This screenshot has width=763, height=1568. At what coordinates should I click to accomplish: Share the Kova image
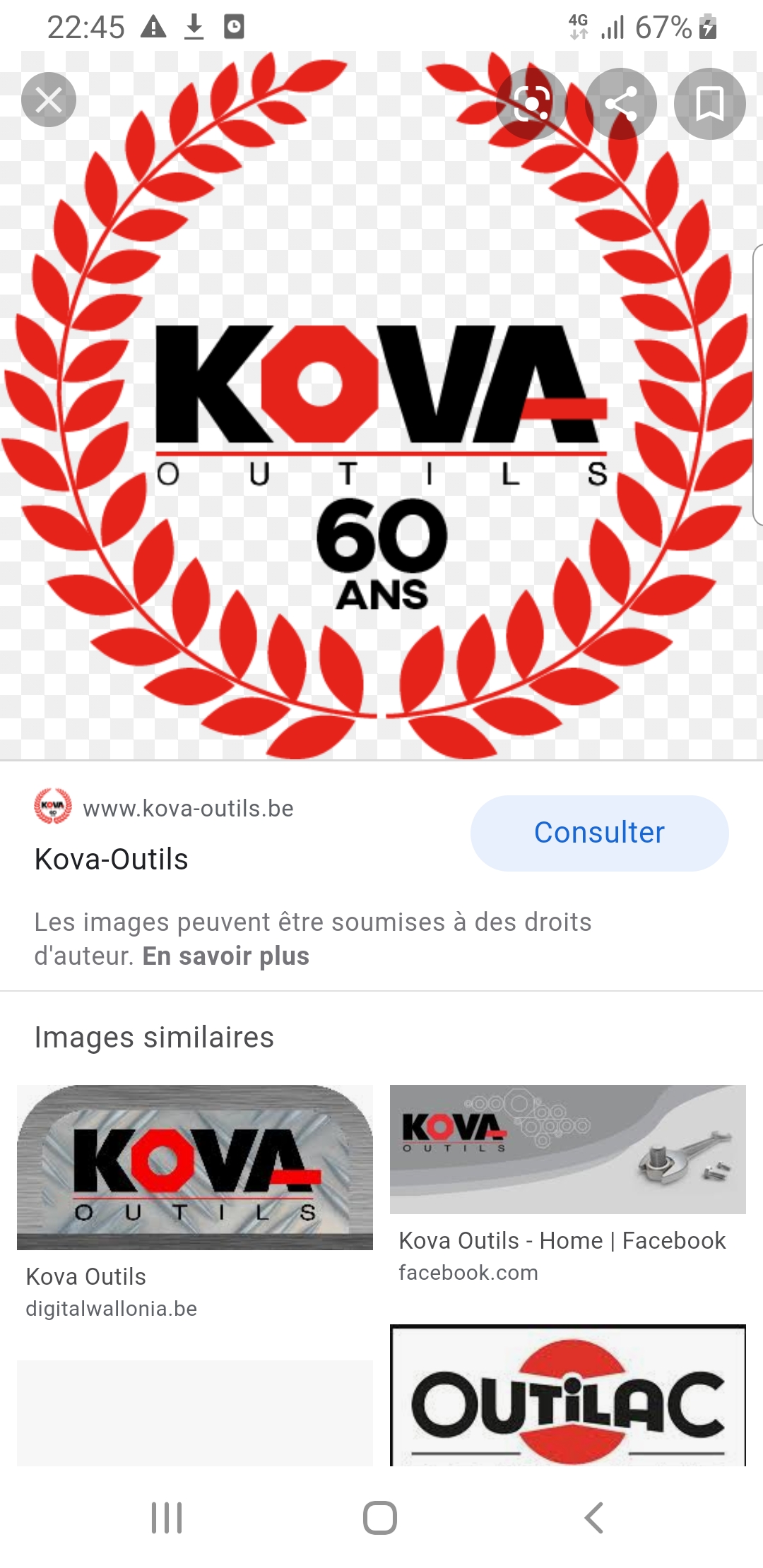(x=621, y=104)
